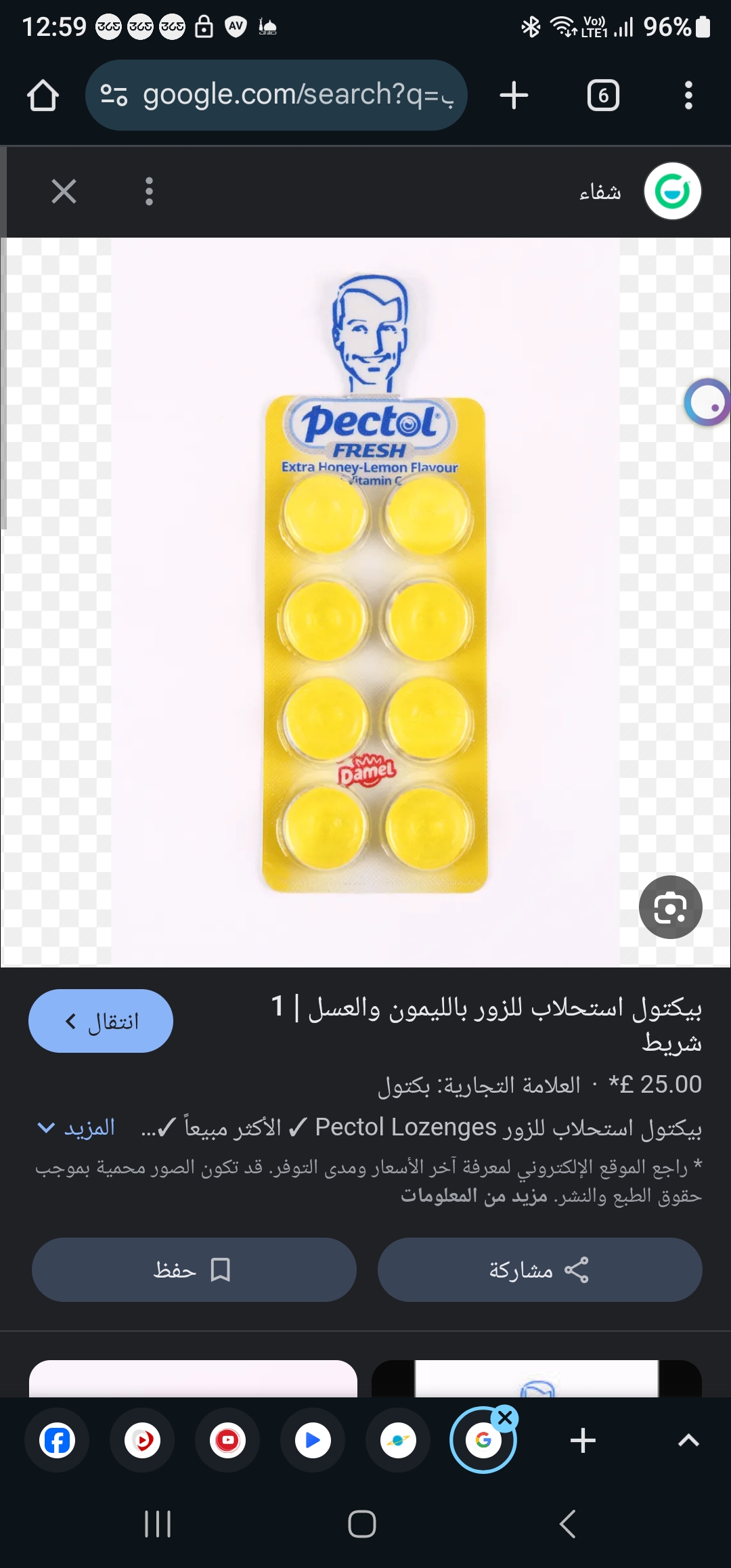Go back using the system back button
This screenshot has width=731, height=1568.
[x=568, y=1524]
